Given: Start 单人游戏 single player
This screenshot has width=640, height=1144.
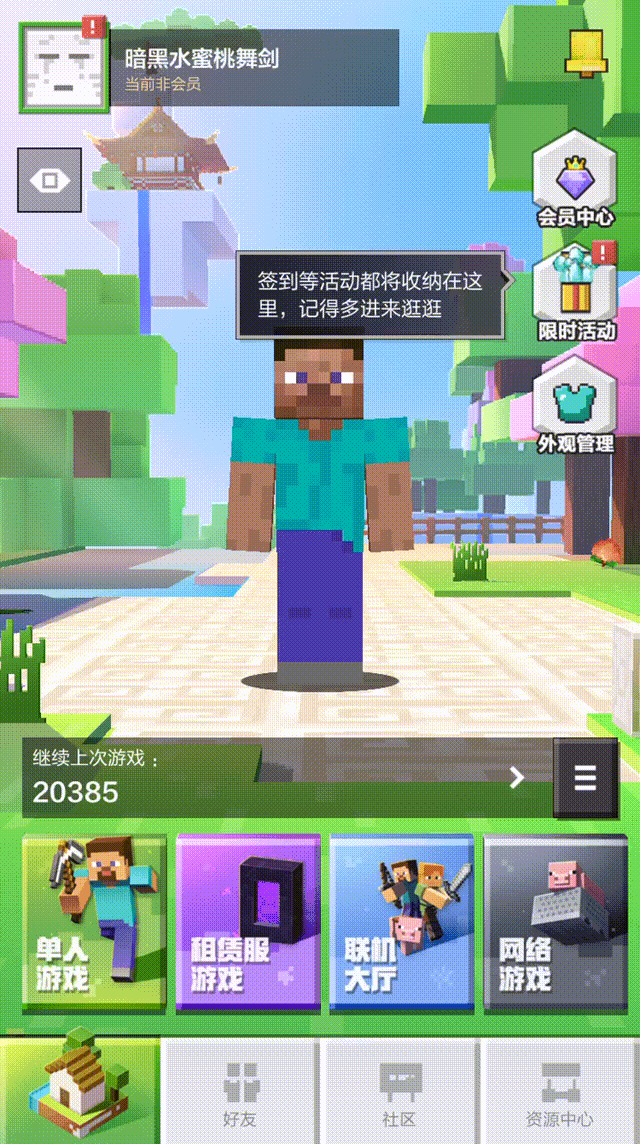Looking at the screenshot, I should [x=94, y=920].
